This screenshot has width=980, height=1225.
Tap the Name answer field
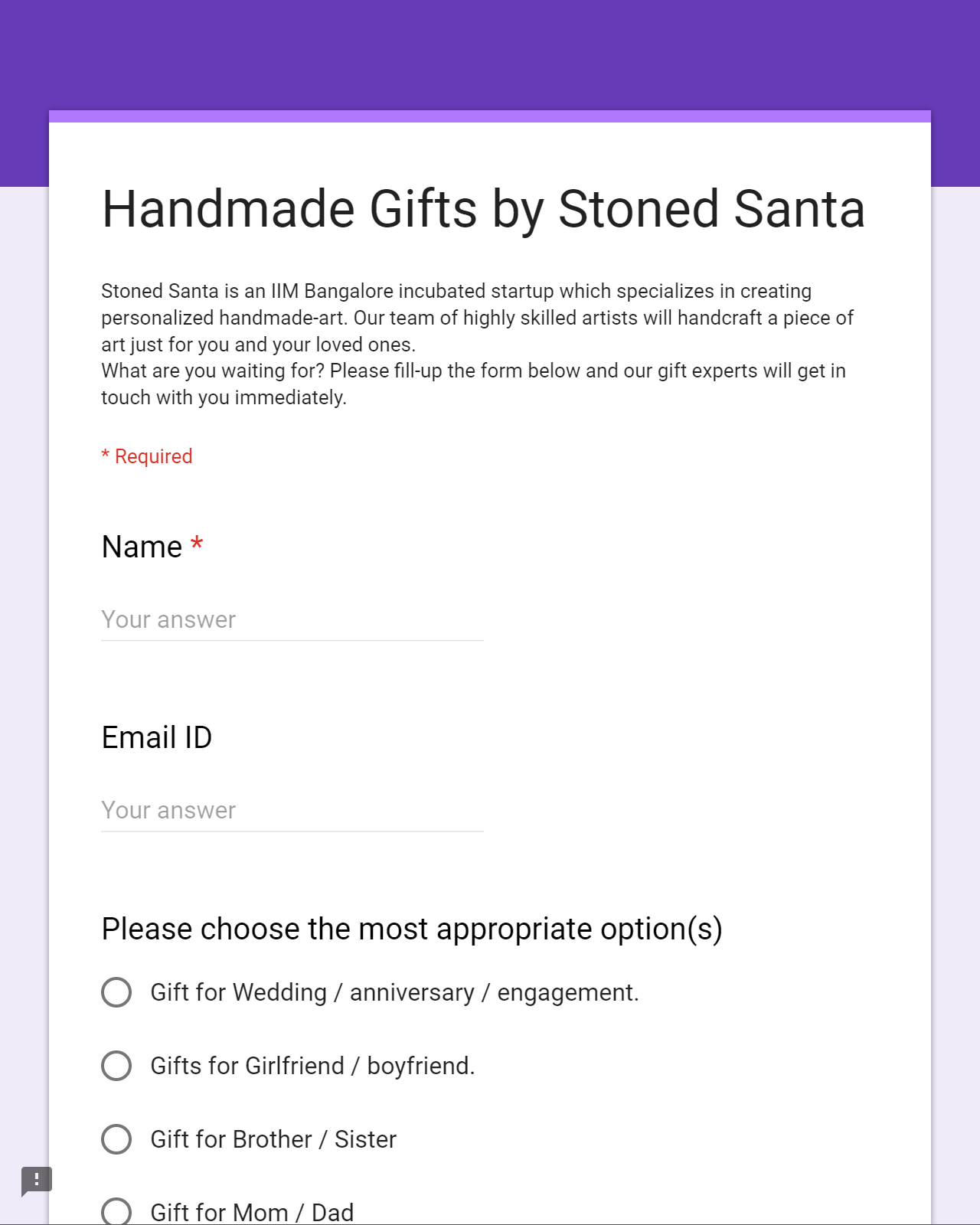pos(292,619)
